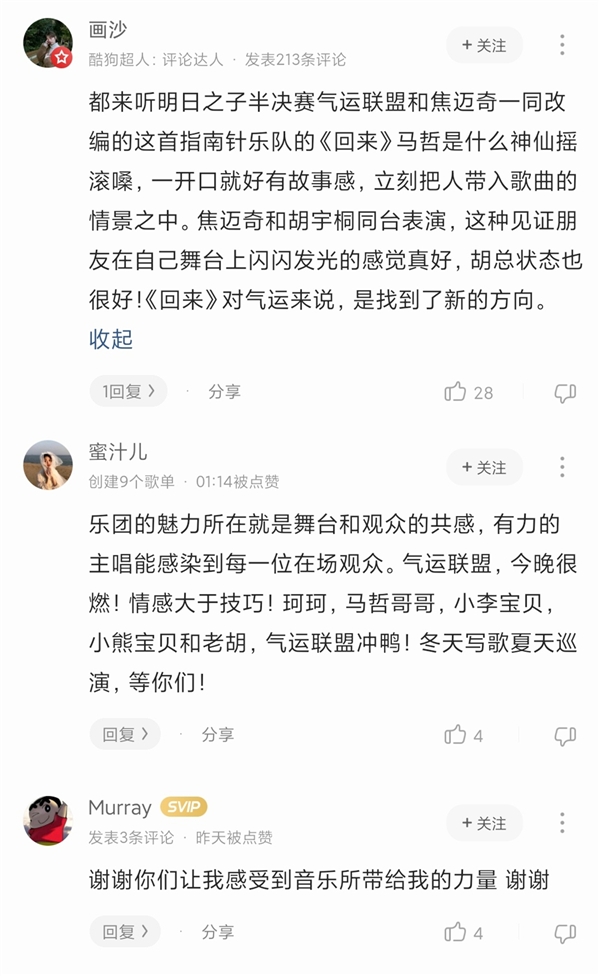The width and height of the screenshot is (600, 976).
Task: Follow user 画沙
Action: coord(484,45)
